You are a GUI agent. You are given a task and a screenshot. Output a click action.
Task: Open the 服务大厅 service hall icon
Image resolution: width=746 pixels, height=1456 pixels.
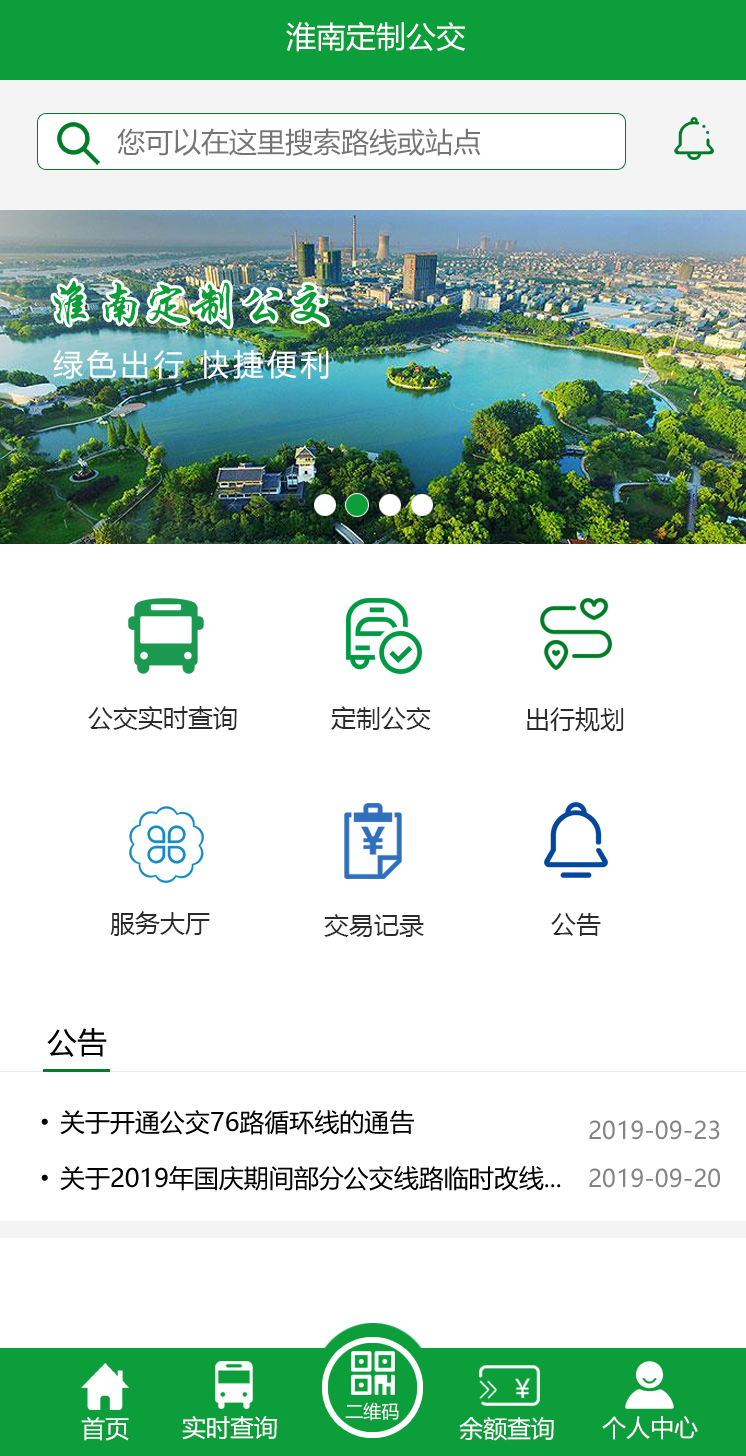coord(163,843)
